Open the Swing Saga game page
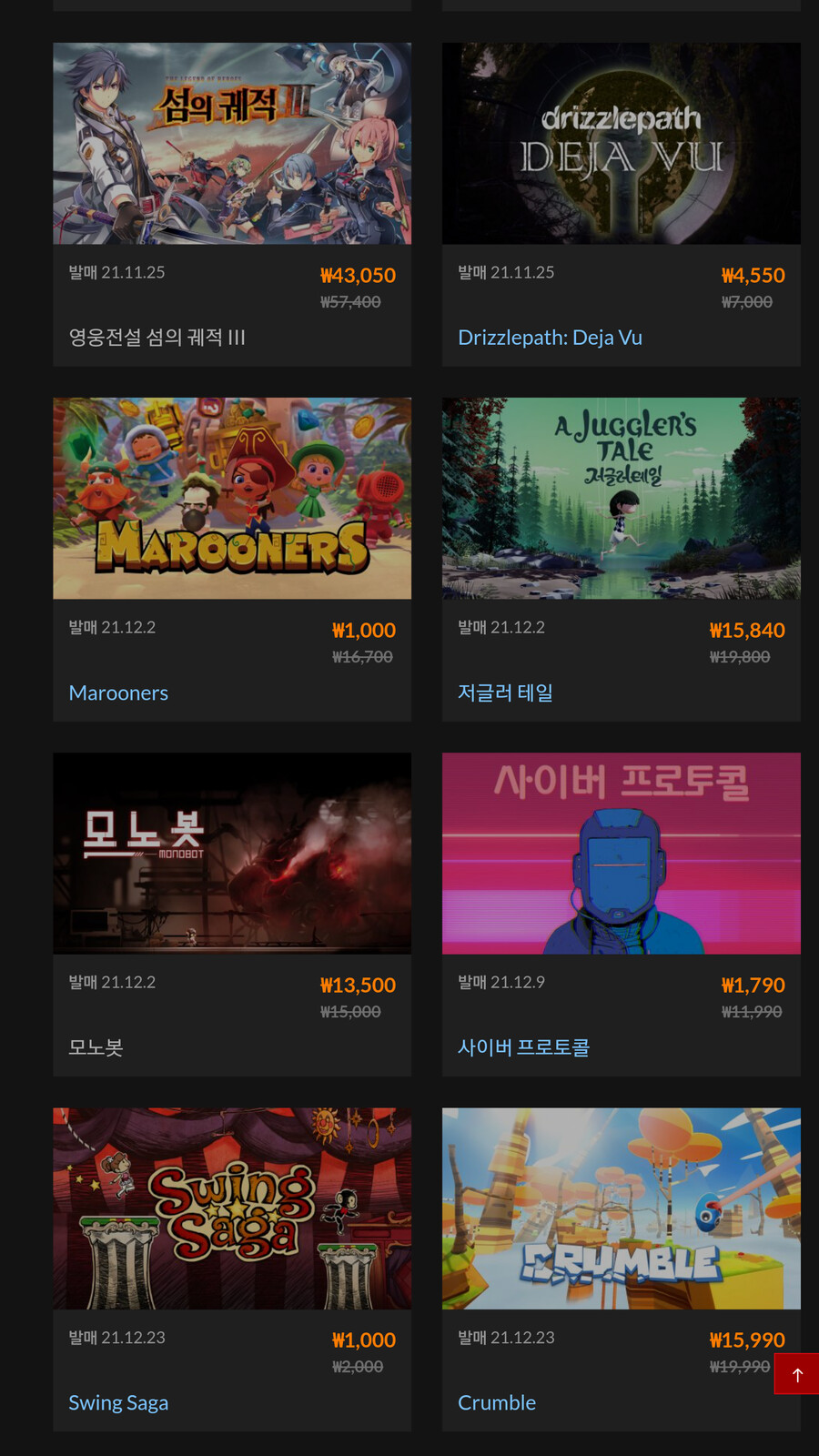 [x=118, y=1401]
